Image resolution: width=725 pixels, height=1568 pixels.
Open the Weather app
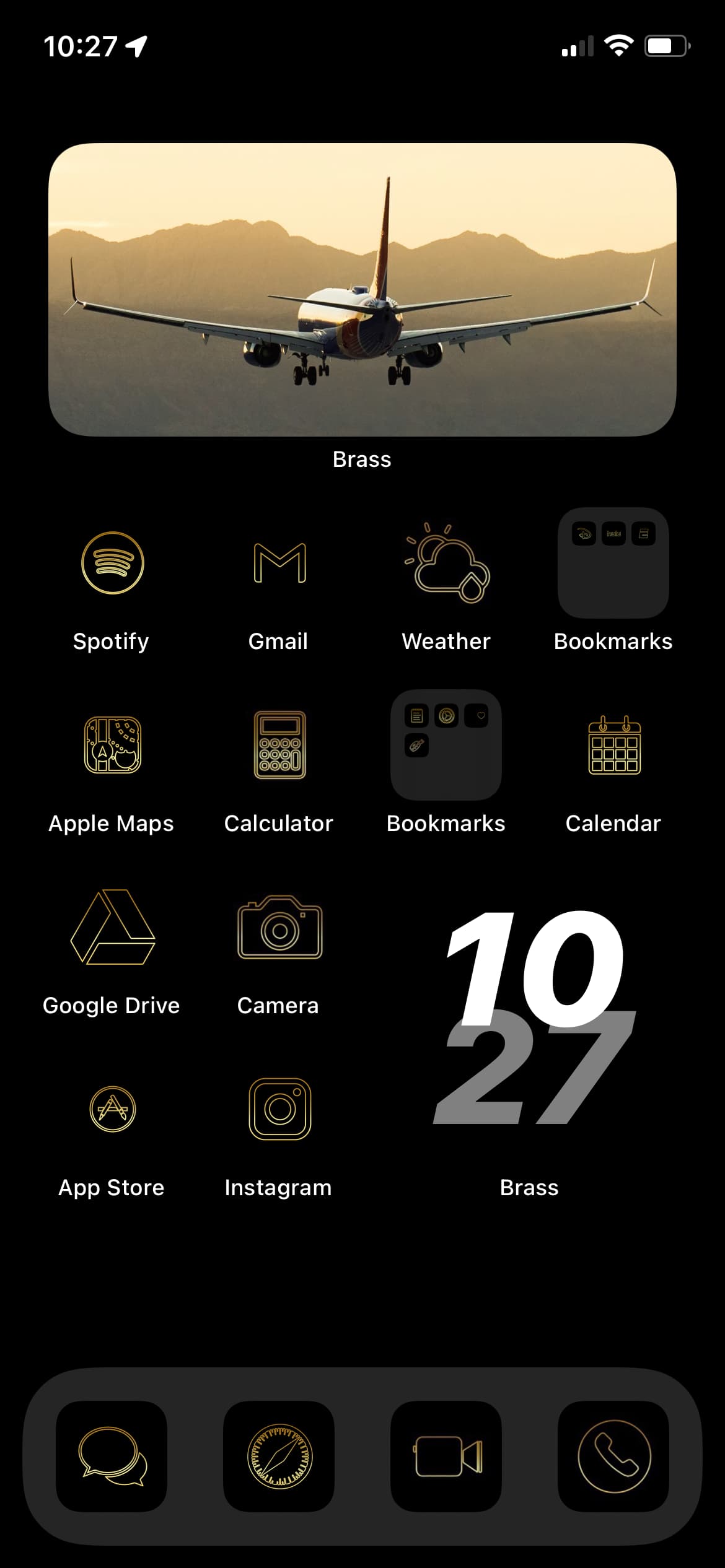coord(446,563)
